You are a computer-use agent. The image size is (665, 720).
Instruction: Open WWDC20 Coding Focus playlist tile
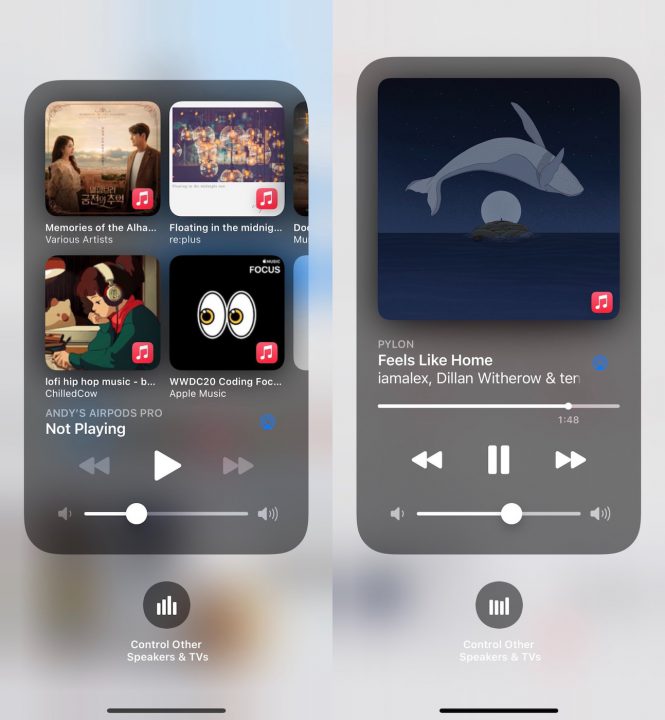(226, 313)
